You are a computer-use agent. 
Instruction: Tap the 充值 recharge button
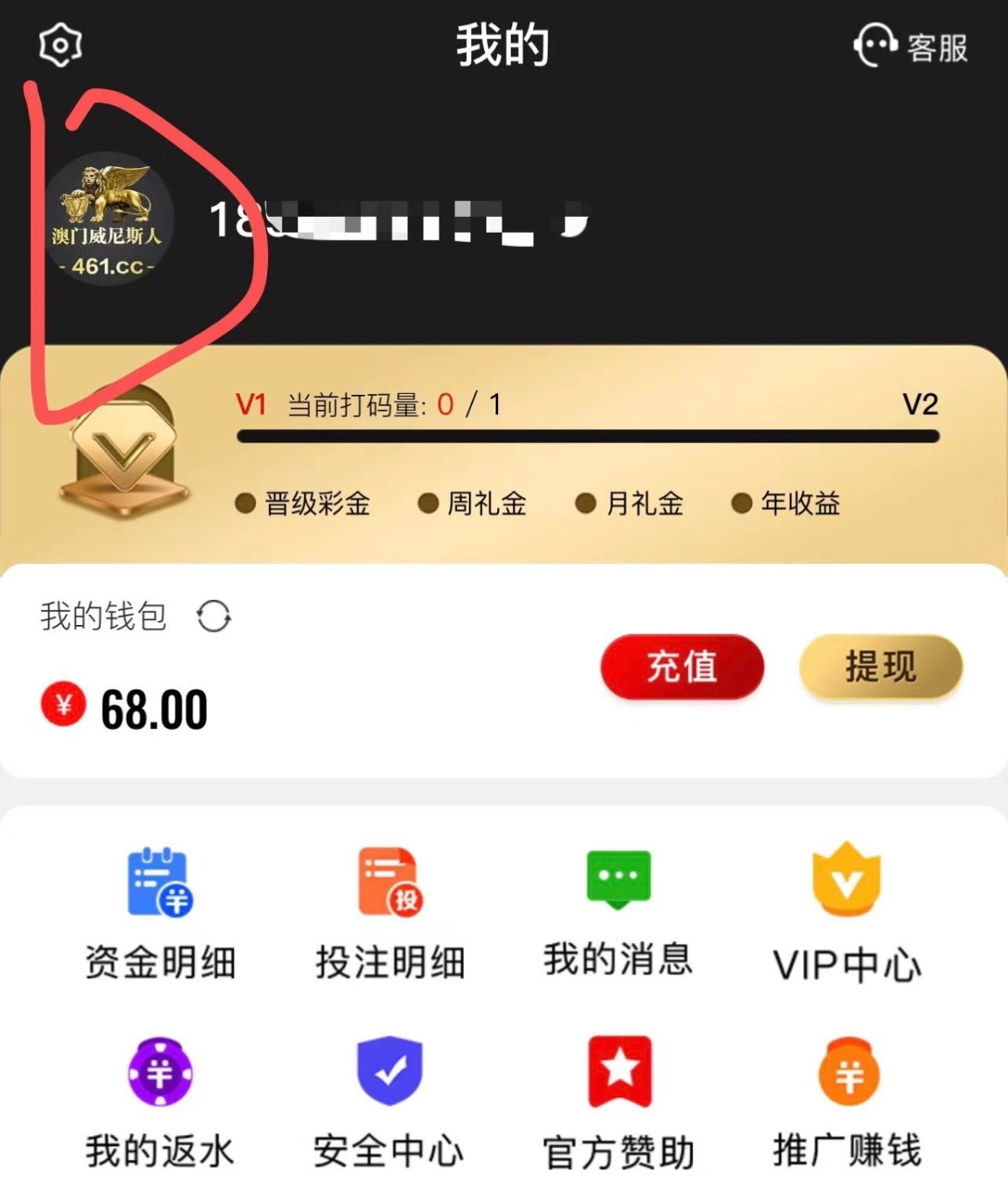coord(681,667)
